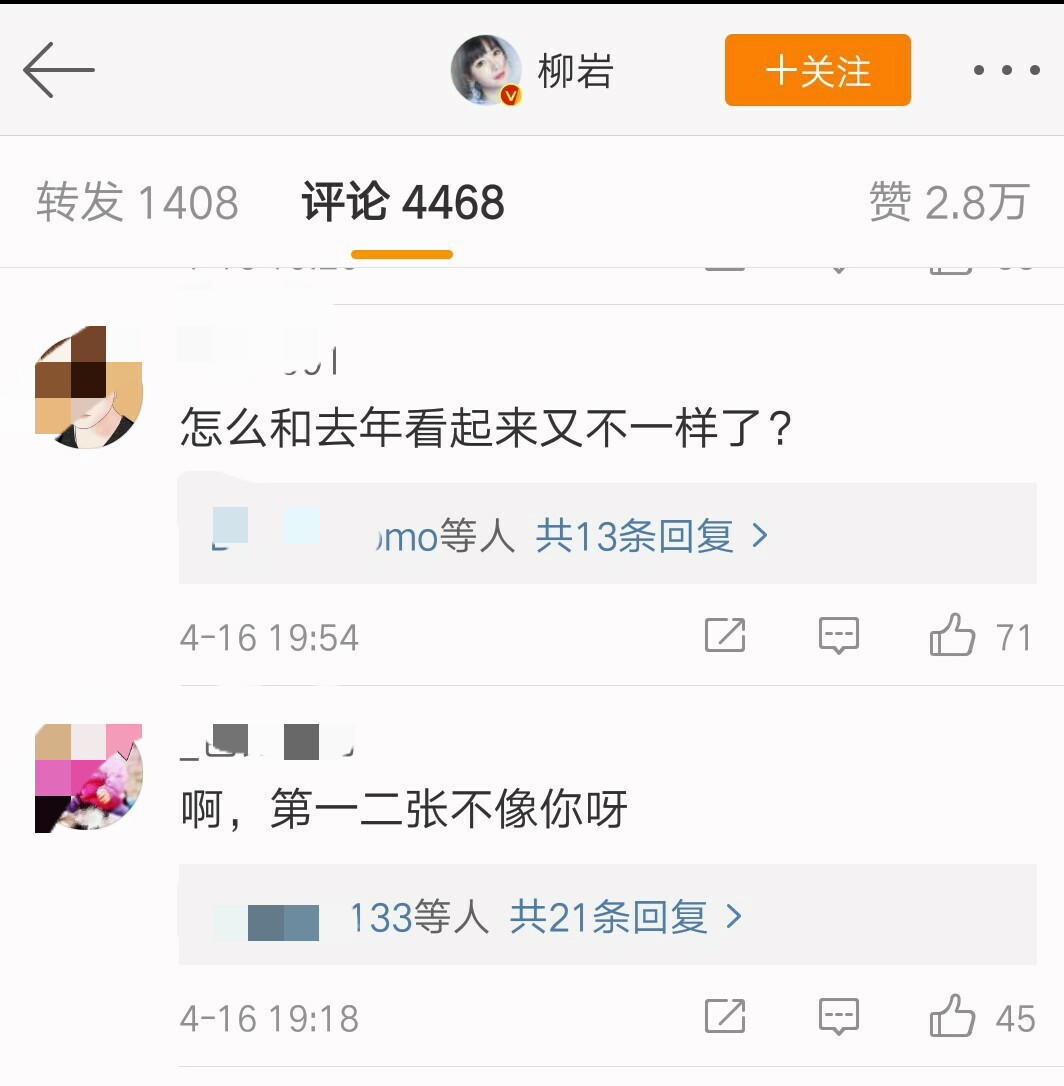Viewport: 1064px width, 1086px height.
Task: Reply to the comment 第一二张不像你呀
Action: pos(838,1018)
